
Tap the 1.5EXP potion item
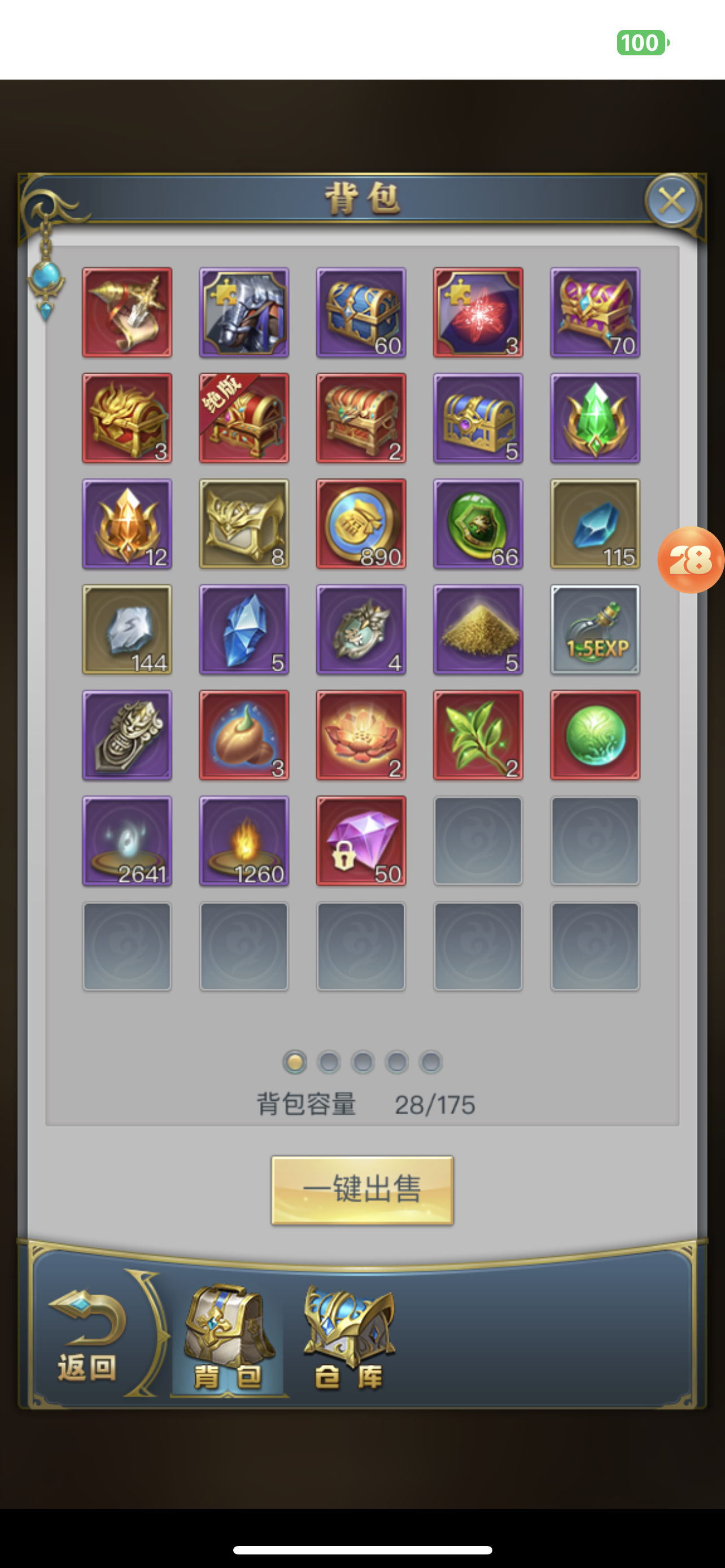595,629
